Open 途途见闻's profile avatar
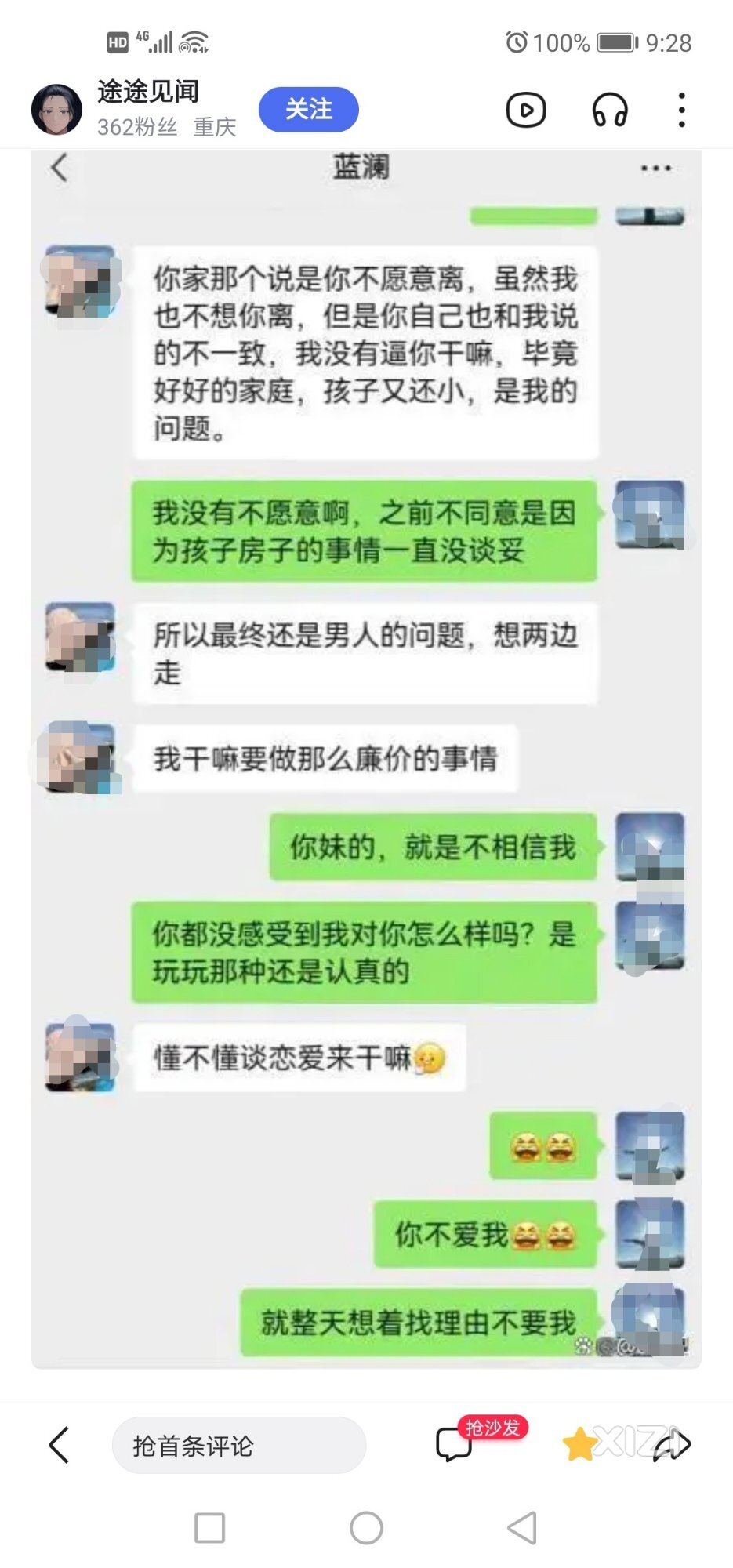Viewport: 733px width, 1568px height. pos(56,110)
